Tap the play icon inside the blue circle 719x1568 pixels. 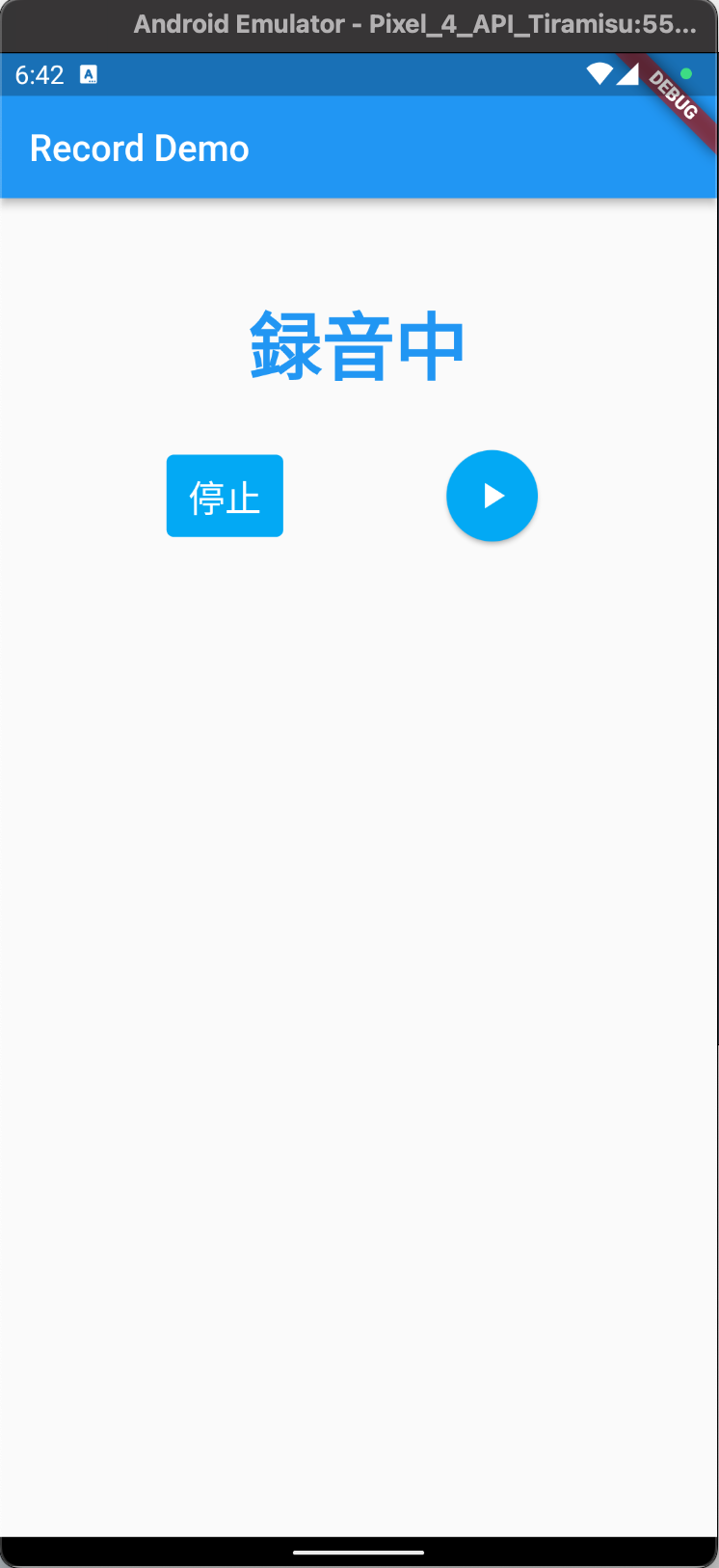[493, 496]
